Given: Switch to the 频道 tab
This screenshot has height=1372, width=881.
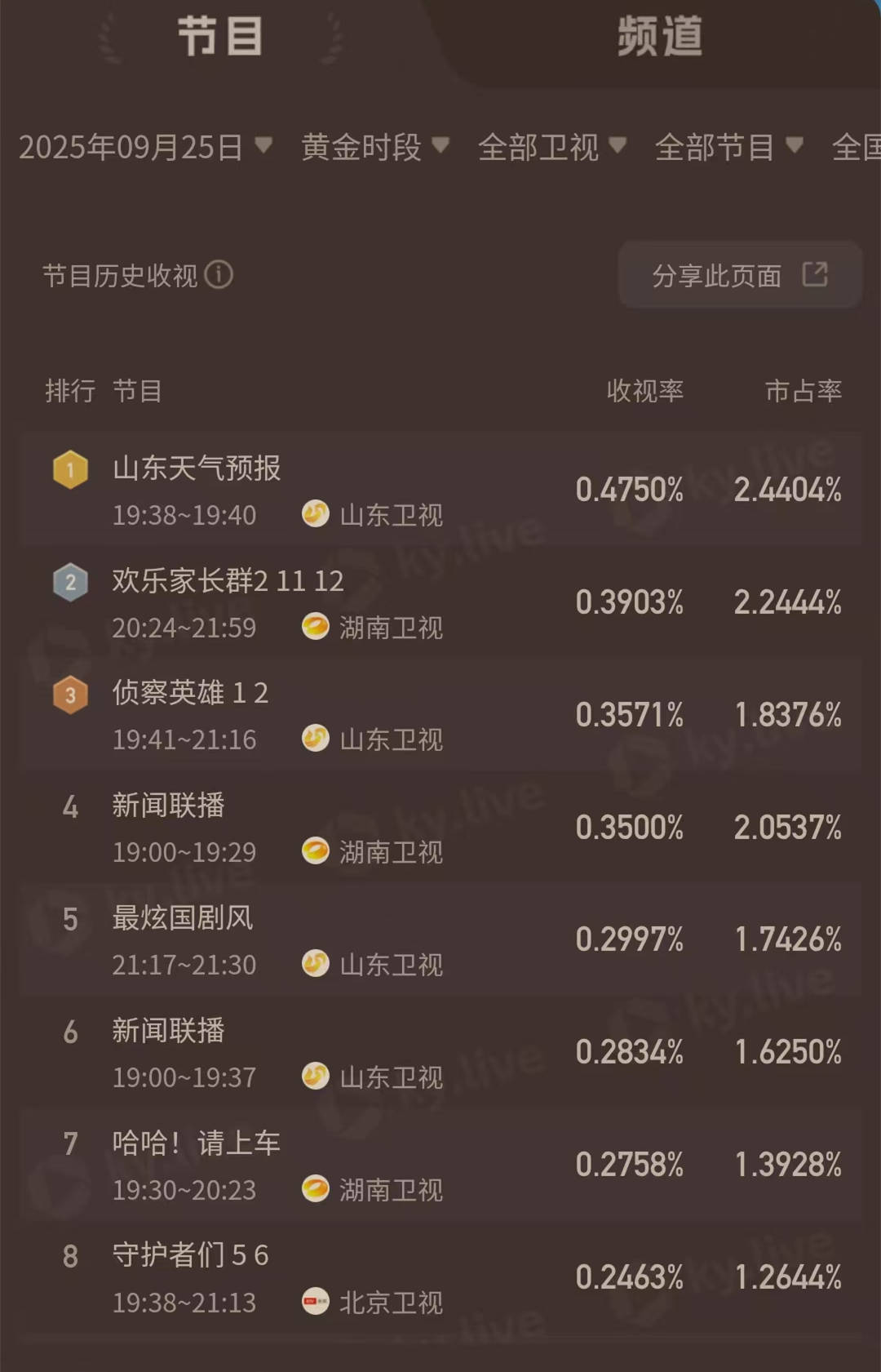Looking at the screenshot, I should 659,38.
